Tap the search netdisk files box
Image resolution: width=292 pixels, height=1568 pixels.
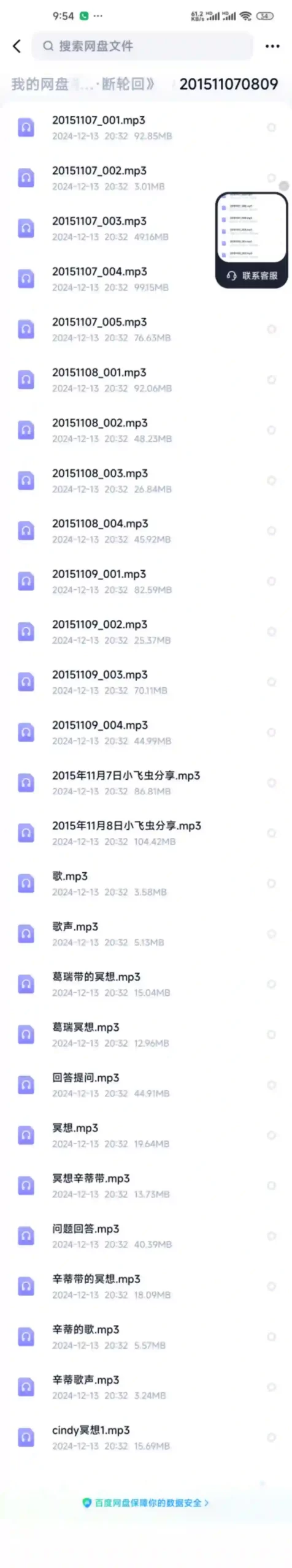(142, 46)
